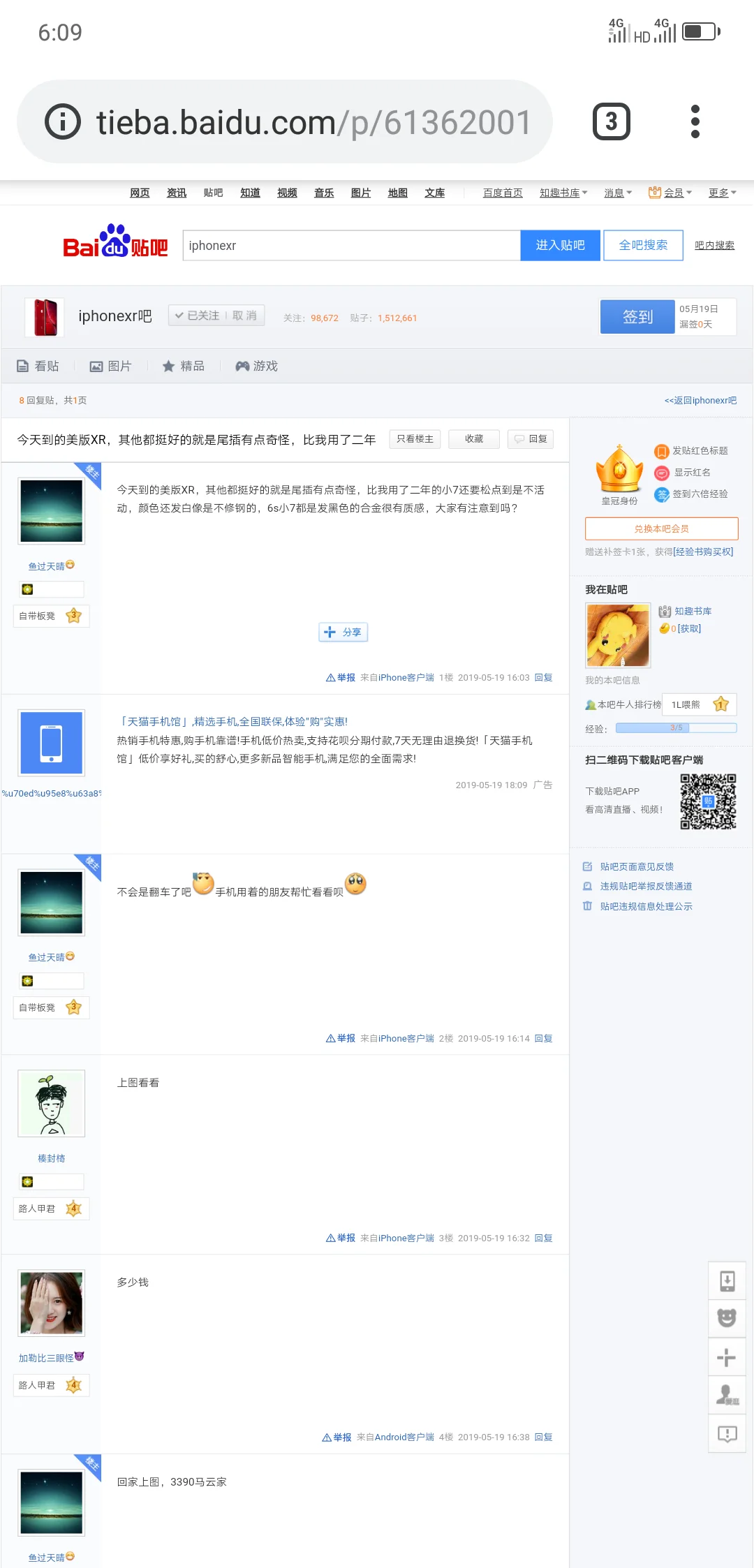Tap the 只看楼主 filter button
The height and width of the screenshot is (1568, 754).
(x=415, y=439)
